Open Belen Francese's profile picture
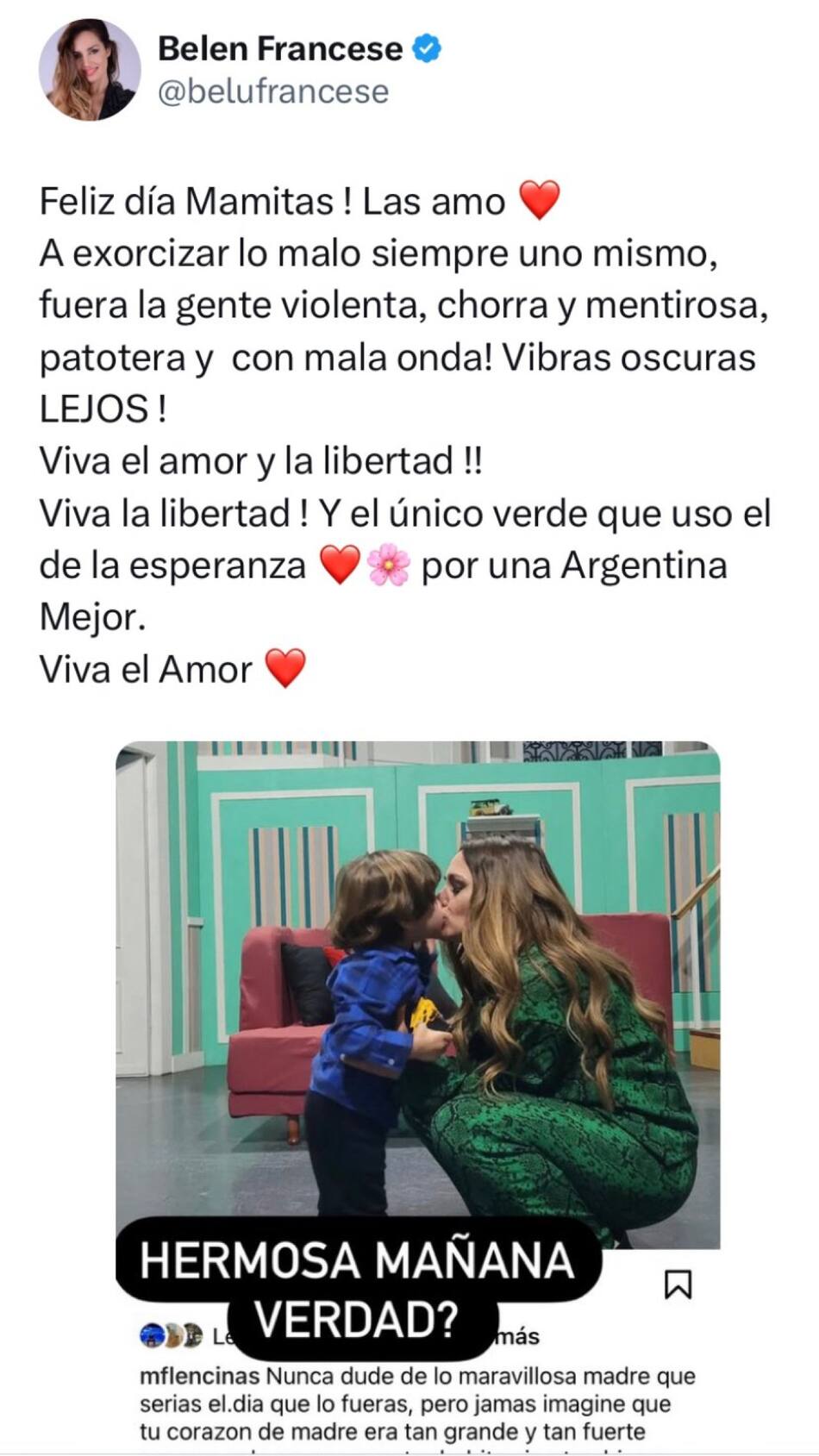 [x=89, y=69]
